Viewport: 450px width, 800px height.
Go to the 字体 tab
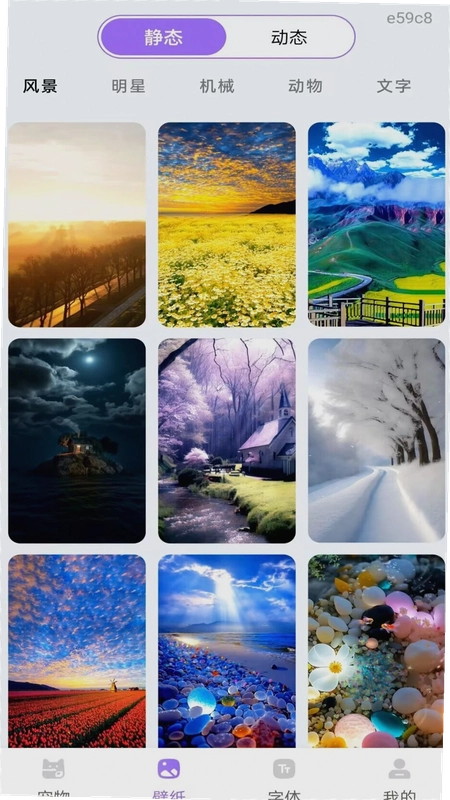tap(284, 778)
